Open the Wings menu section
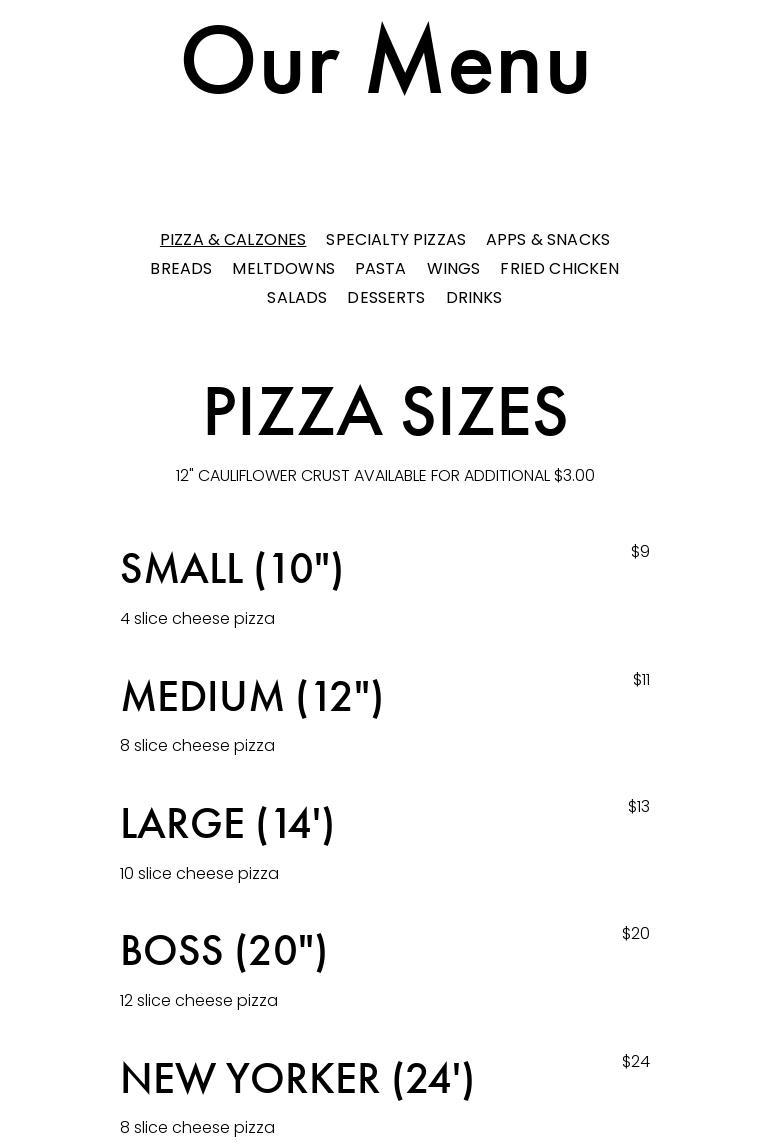Image resolution: width=770 pixels, height=1146 pixels. [x=453, y=269]
